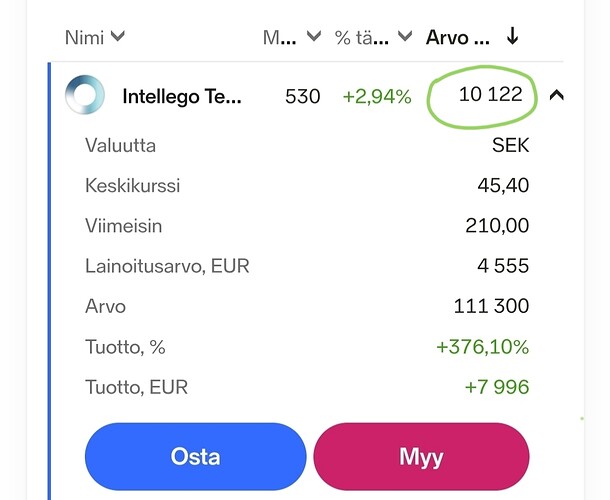The height and width of the screenshot is (500, 610).
Task: Buy more shares with the Osta button
Action: click(196, 456)
